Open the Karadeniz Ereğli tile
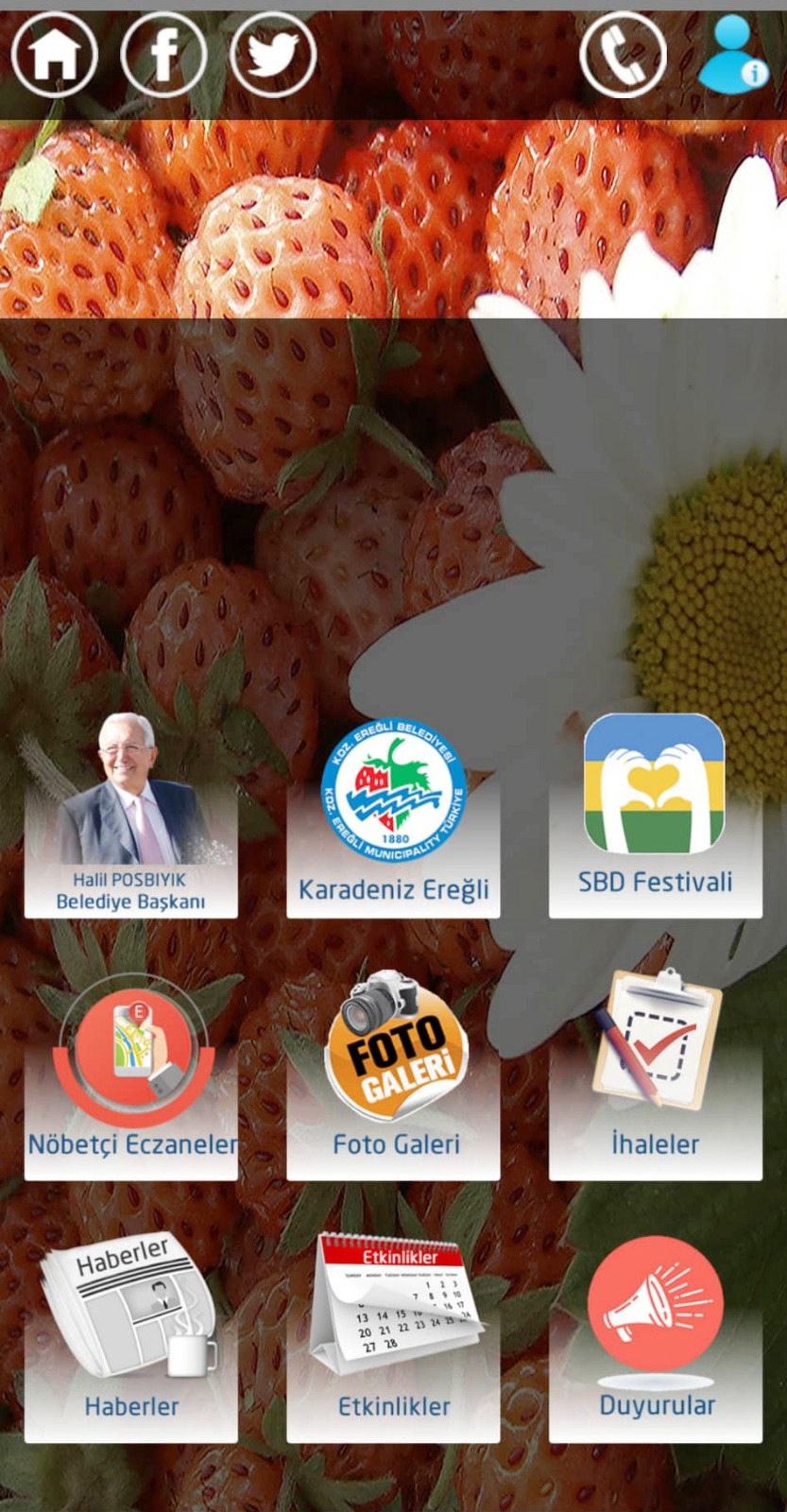787x1512 pixels. (393, 817)
